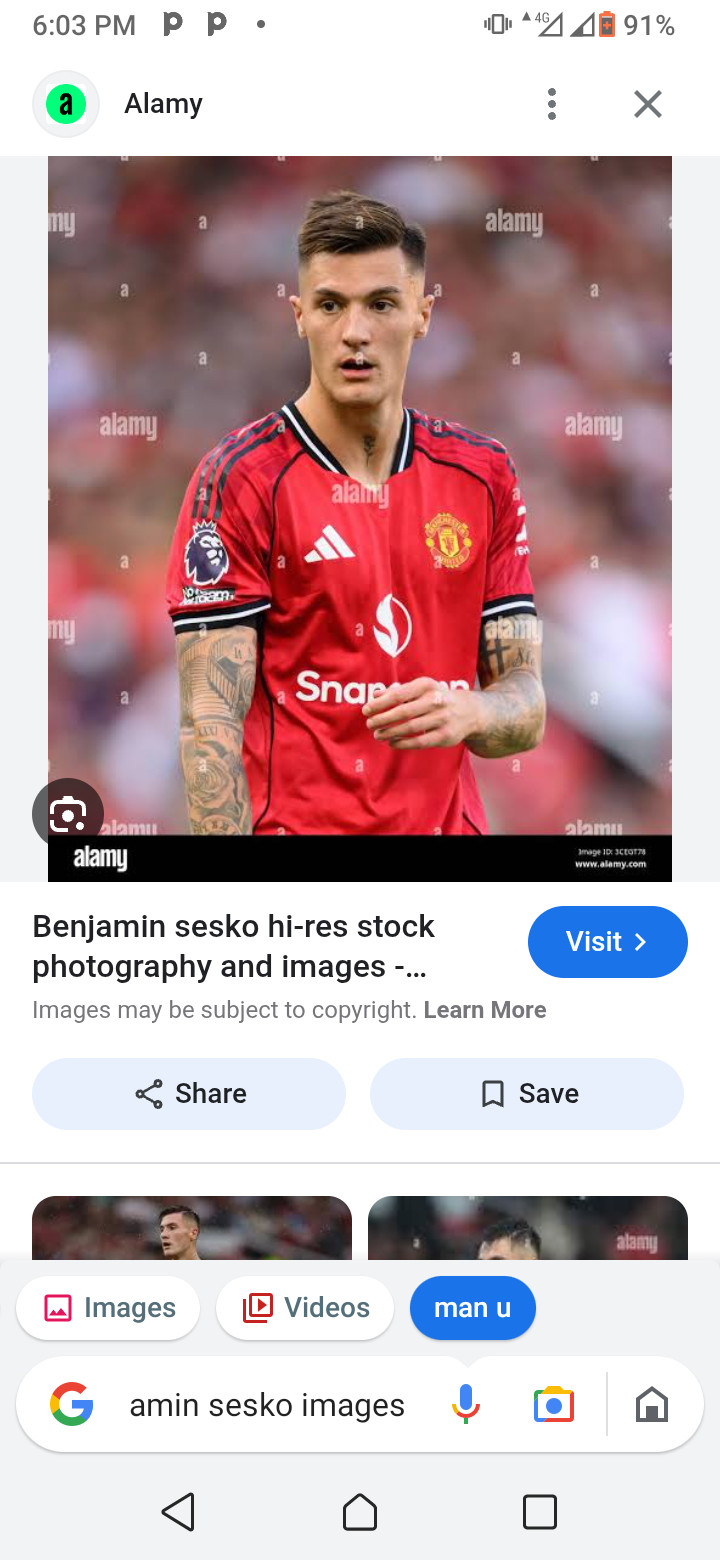Tap the voice search microphone icon
The height and width of the screenshot is (1560, 720).
pos(464,1404)
